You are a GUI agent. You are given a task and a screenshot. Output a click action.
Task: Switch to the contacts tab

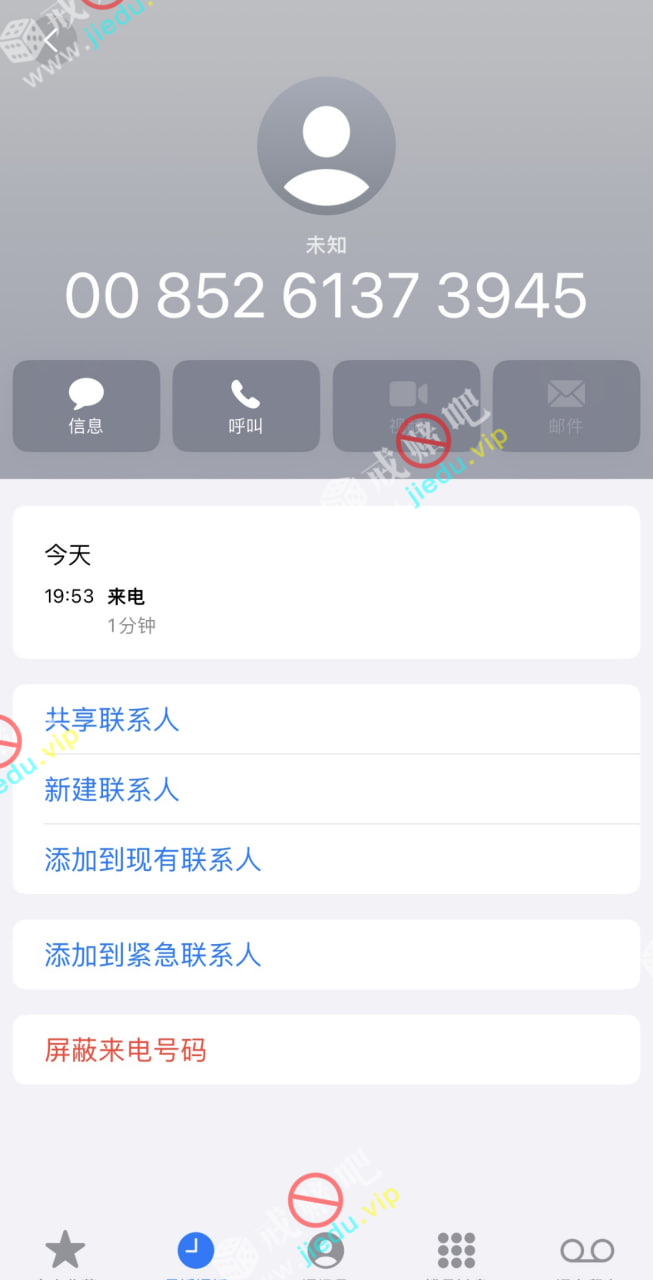(326, 1251)
